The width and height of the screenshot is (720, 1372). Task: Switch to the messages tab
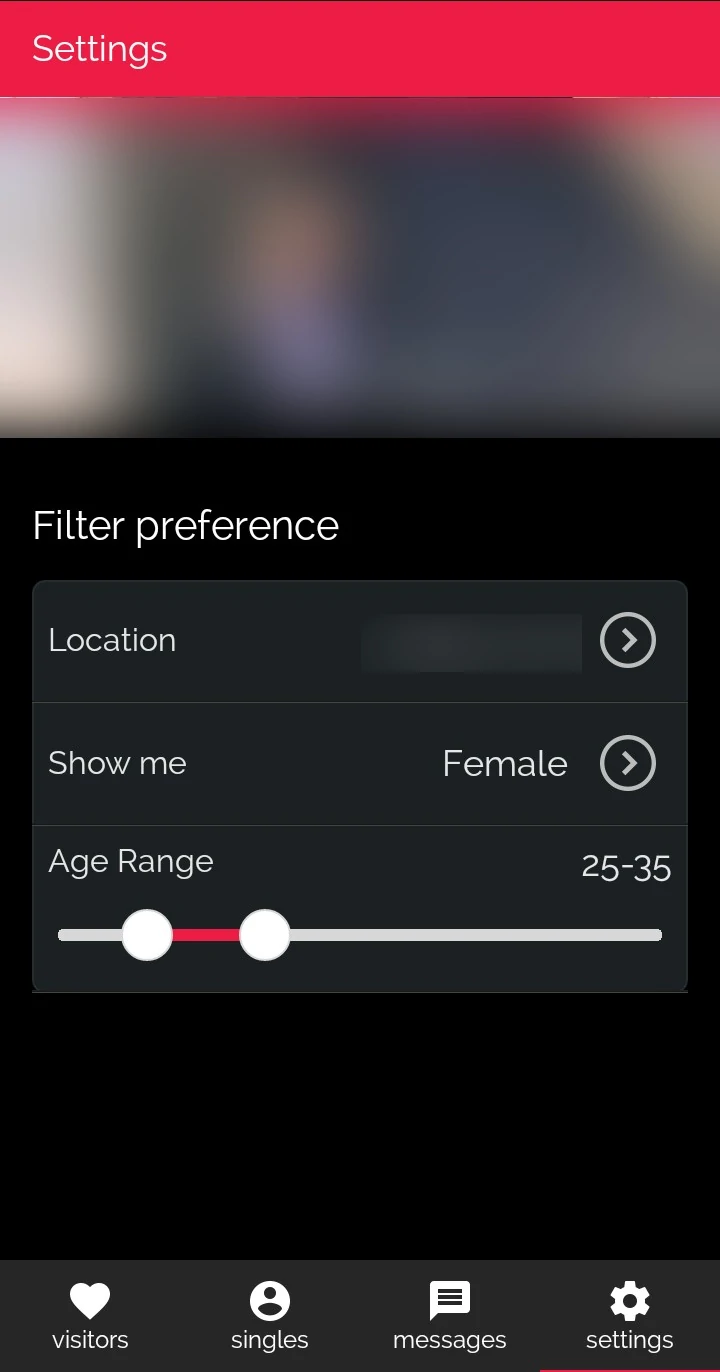pos(449,1315)
